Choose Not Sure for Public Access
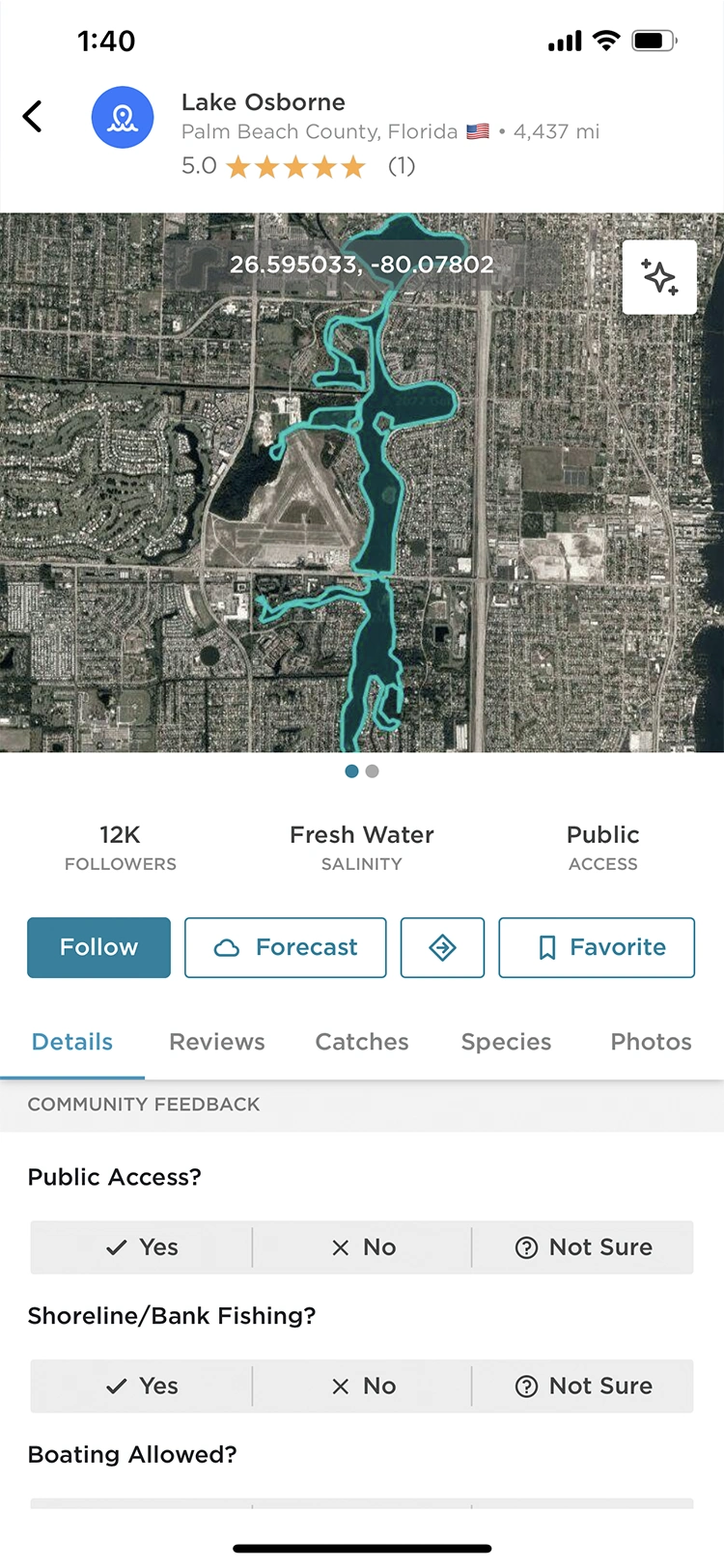The height and width of the screenshot is (1568, 724). pos(583,1247)
